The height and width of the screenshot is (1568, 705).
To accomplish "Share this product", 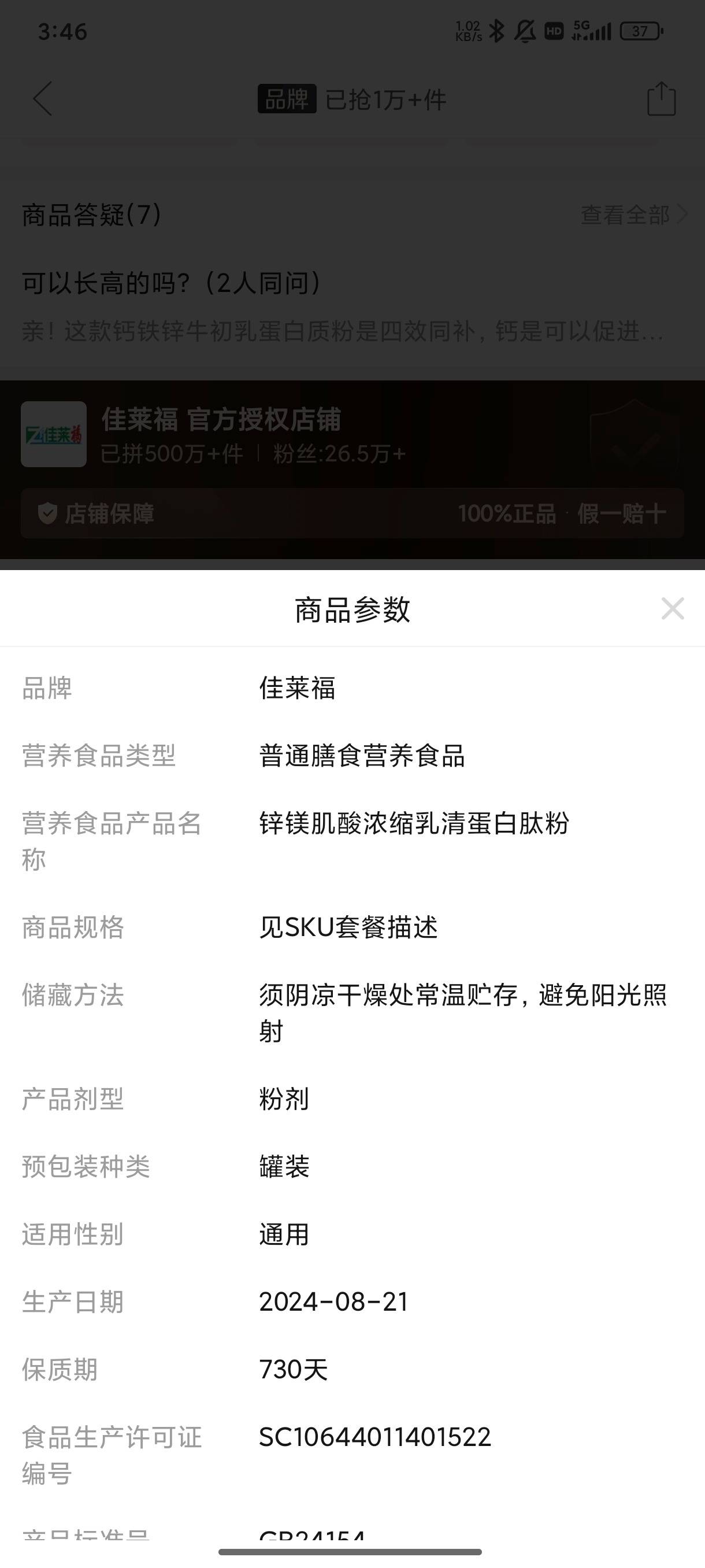I will pos(661,99).
